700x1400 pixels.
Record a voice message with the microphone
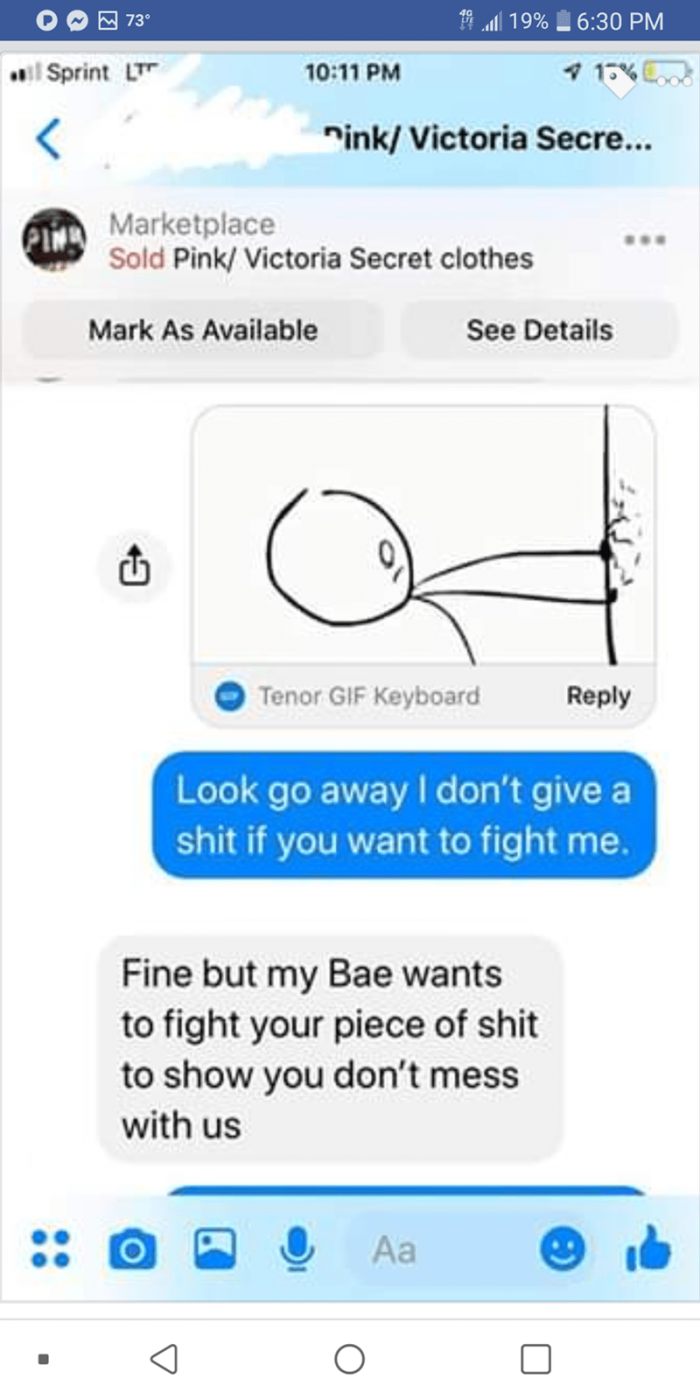click(294, 1249)
